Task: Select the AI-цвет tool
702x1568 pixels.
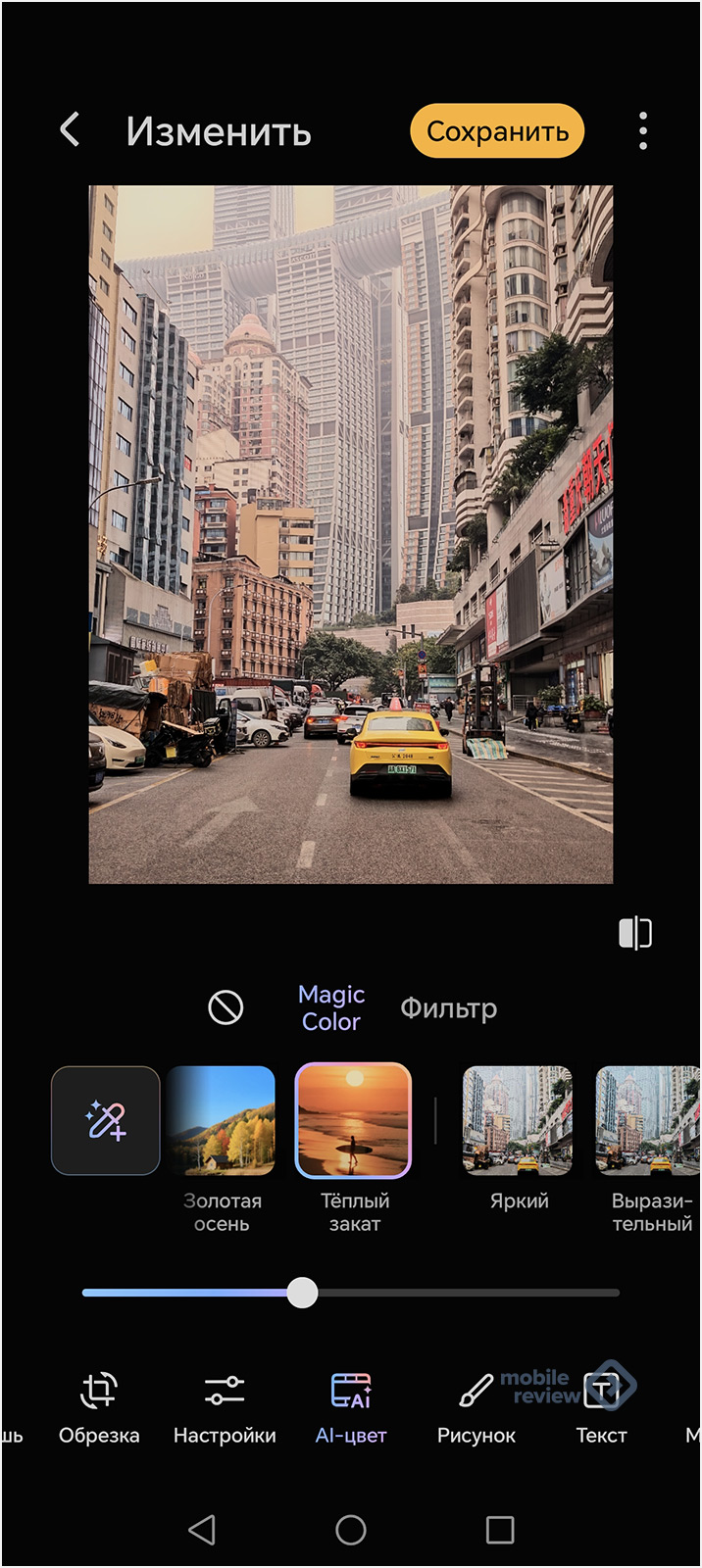Action: click(351, 1406)
